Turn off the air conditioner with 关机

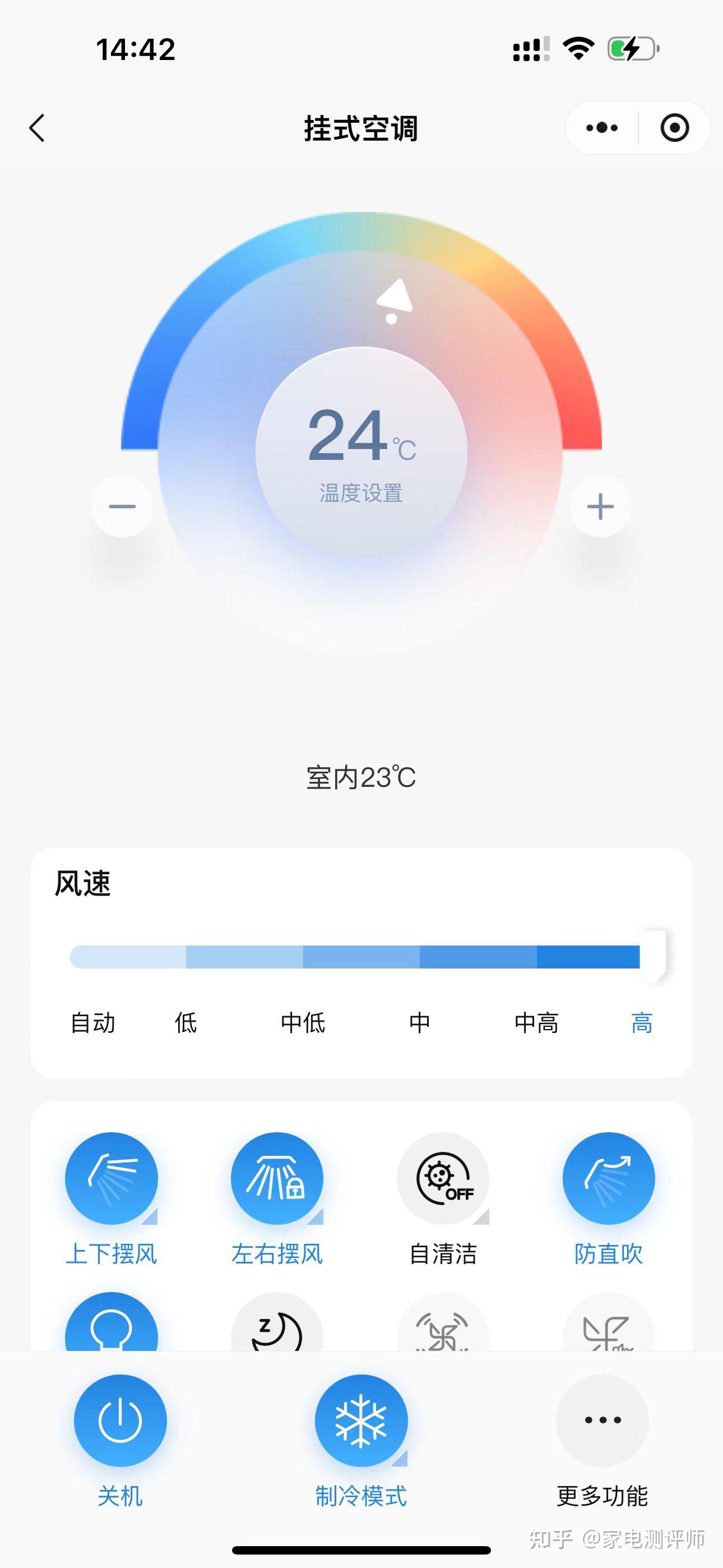[x=120, y=1421]
